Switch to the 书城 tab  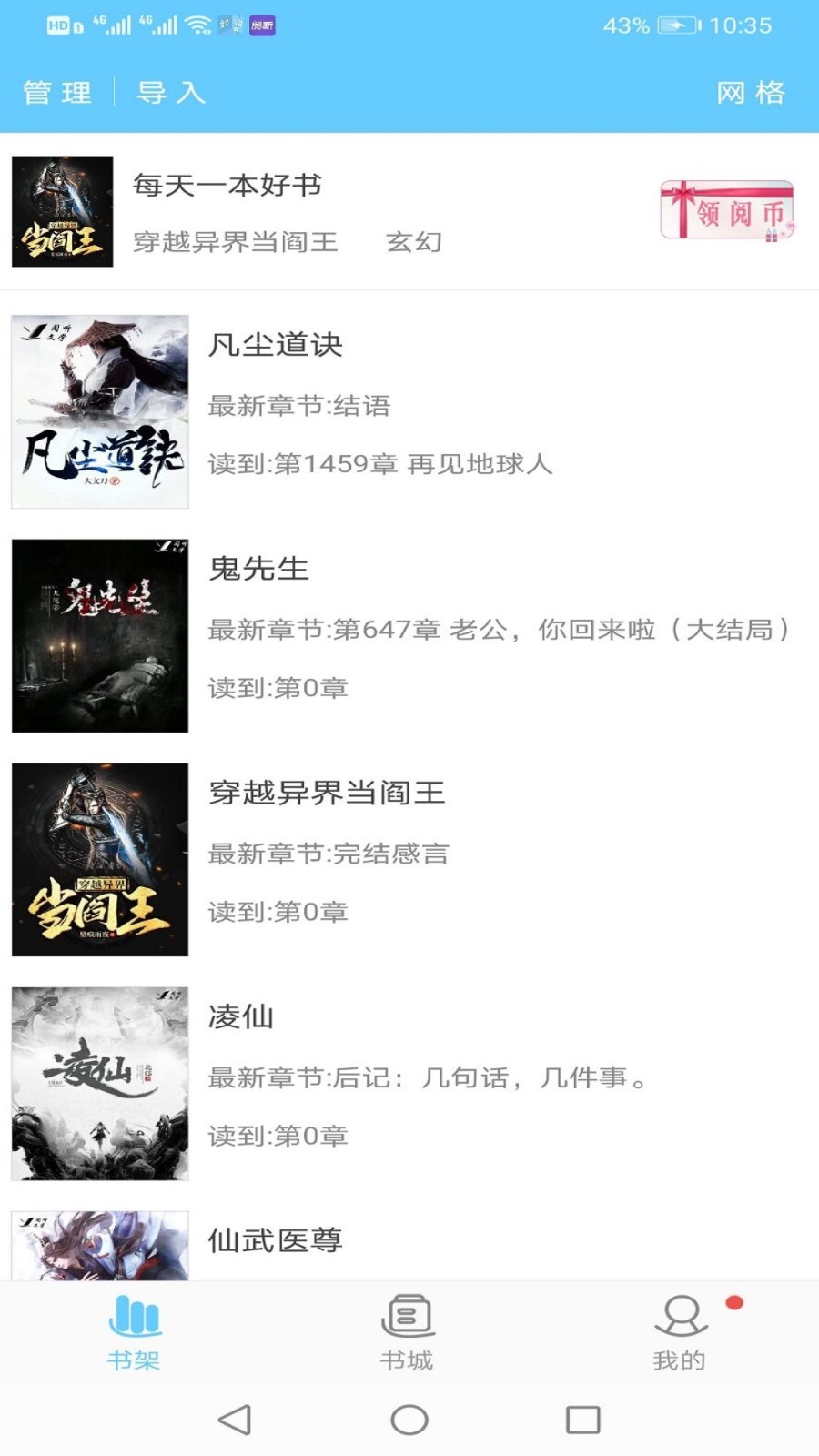[407, 1333]
